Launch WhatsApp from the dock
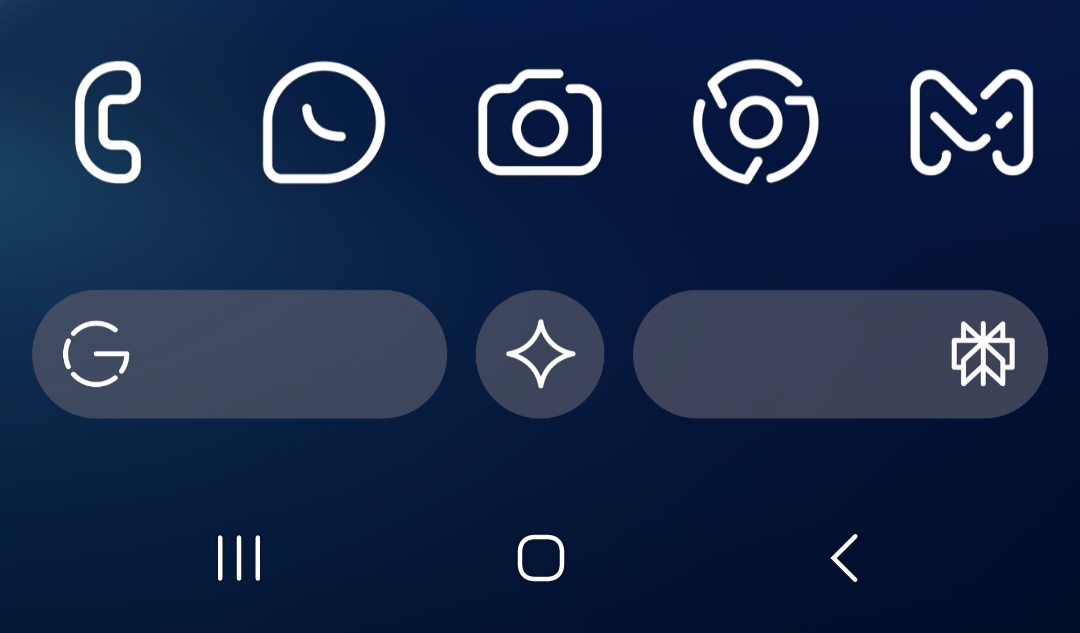 323,122
